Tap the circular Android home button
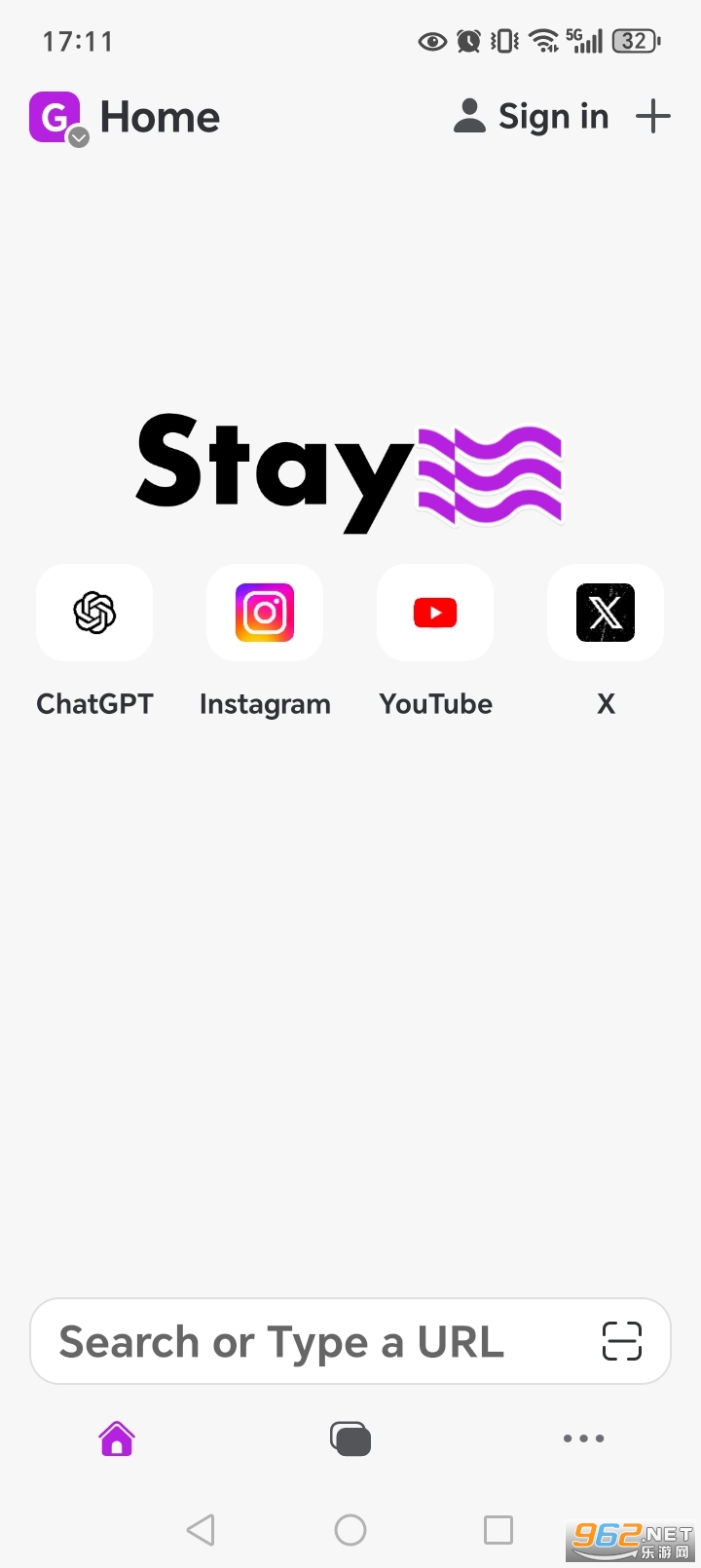Image resolution: width=701 pixels, height=1568 pixels. point(350,1529)
